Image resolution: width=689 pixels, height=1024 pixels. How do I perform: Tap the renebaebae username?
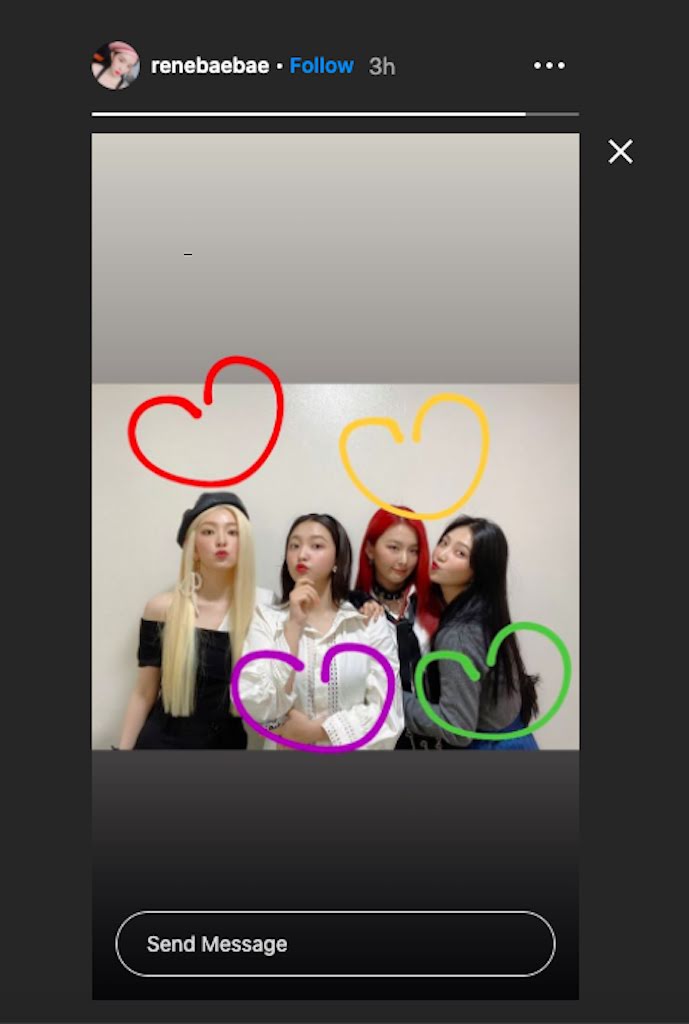pos(210,66)
